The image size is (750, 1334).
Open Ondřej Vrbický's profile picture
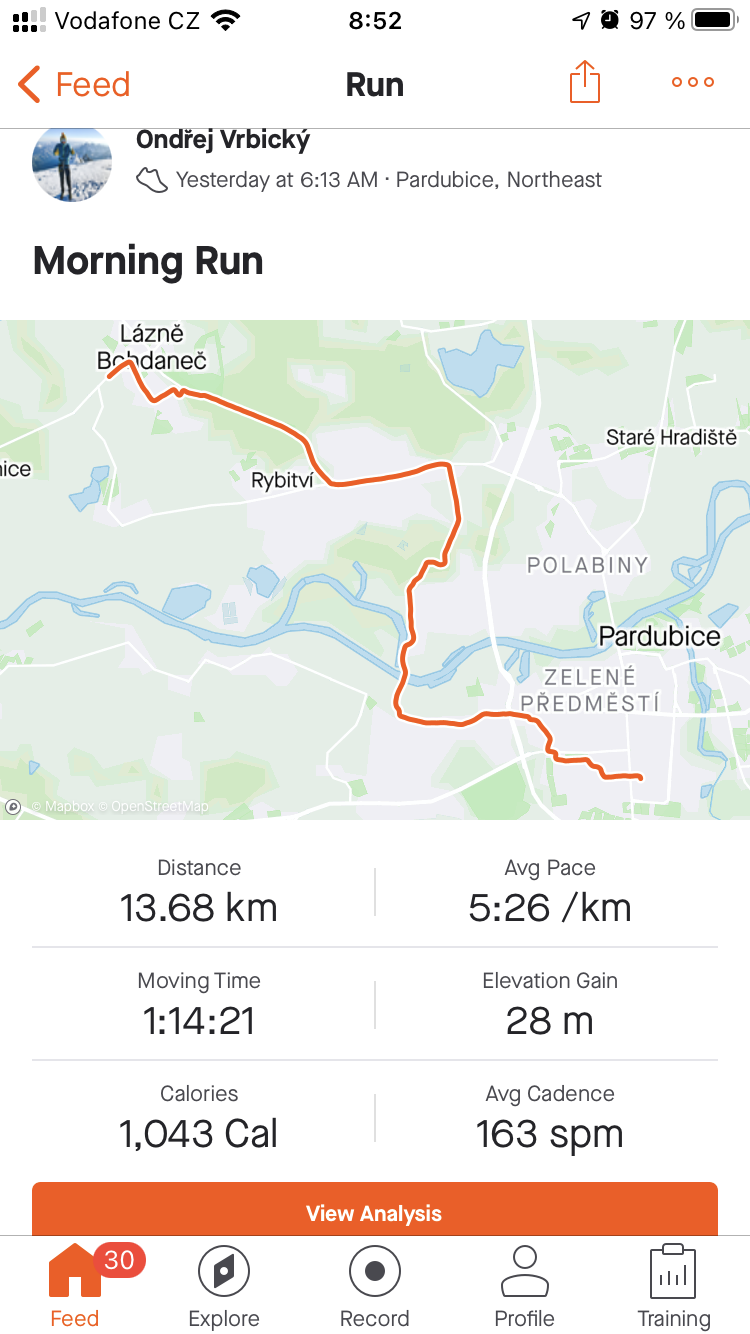coord(72,164)
